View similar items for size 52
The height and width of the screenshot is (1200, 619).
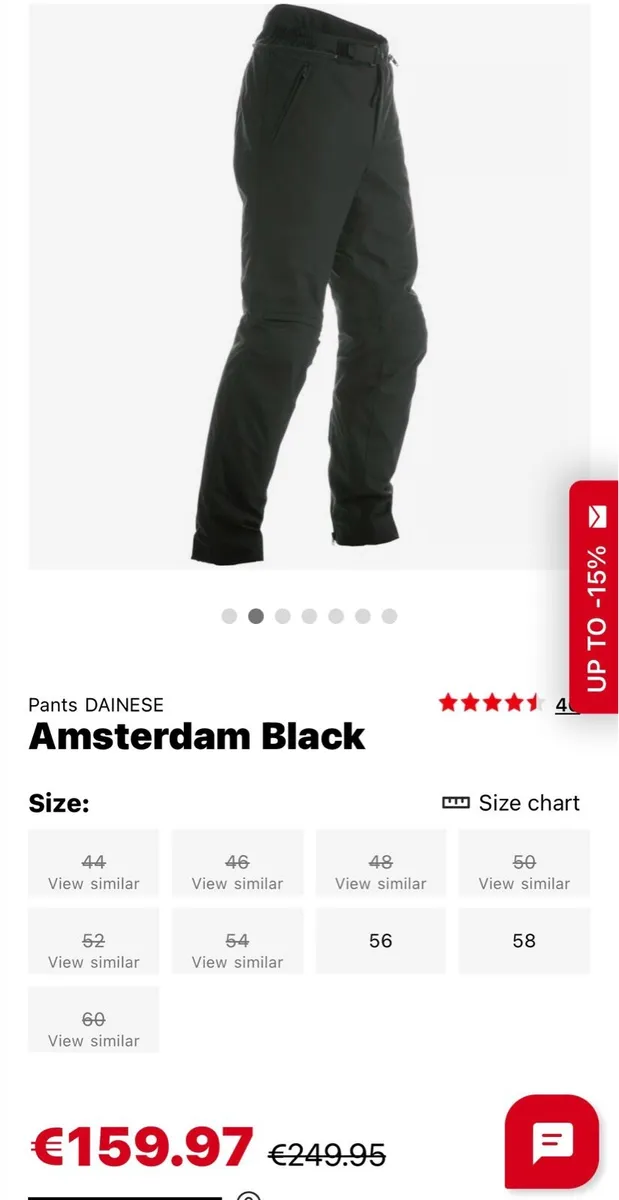(94, 951)
